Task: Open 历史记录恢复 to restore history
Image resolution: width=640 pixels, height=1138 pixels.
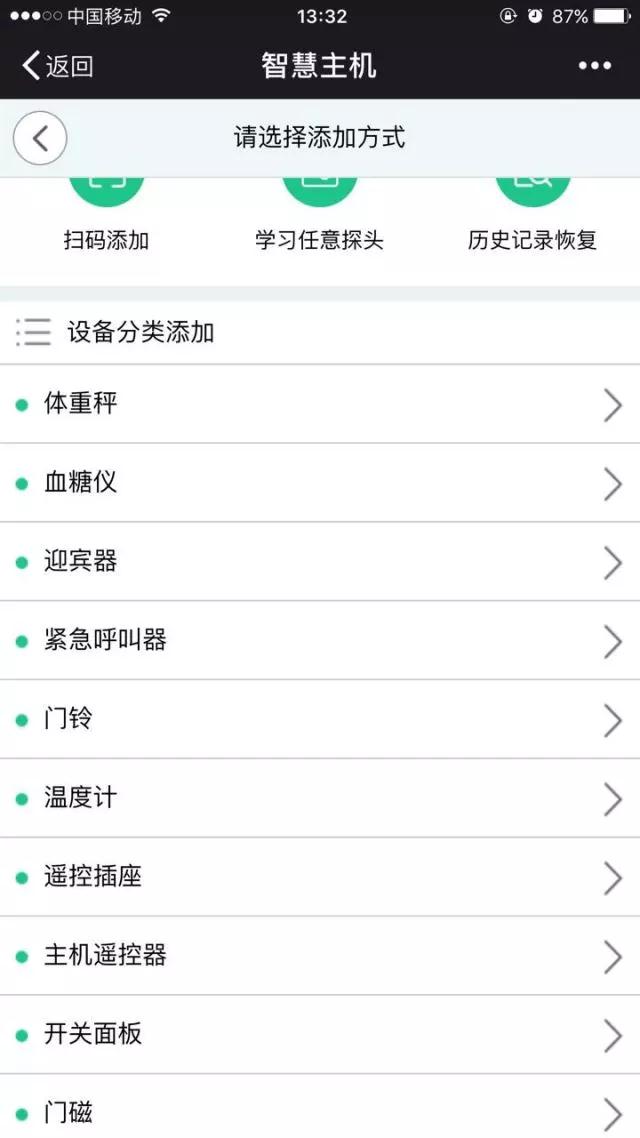Action: [533, 218]
